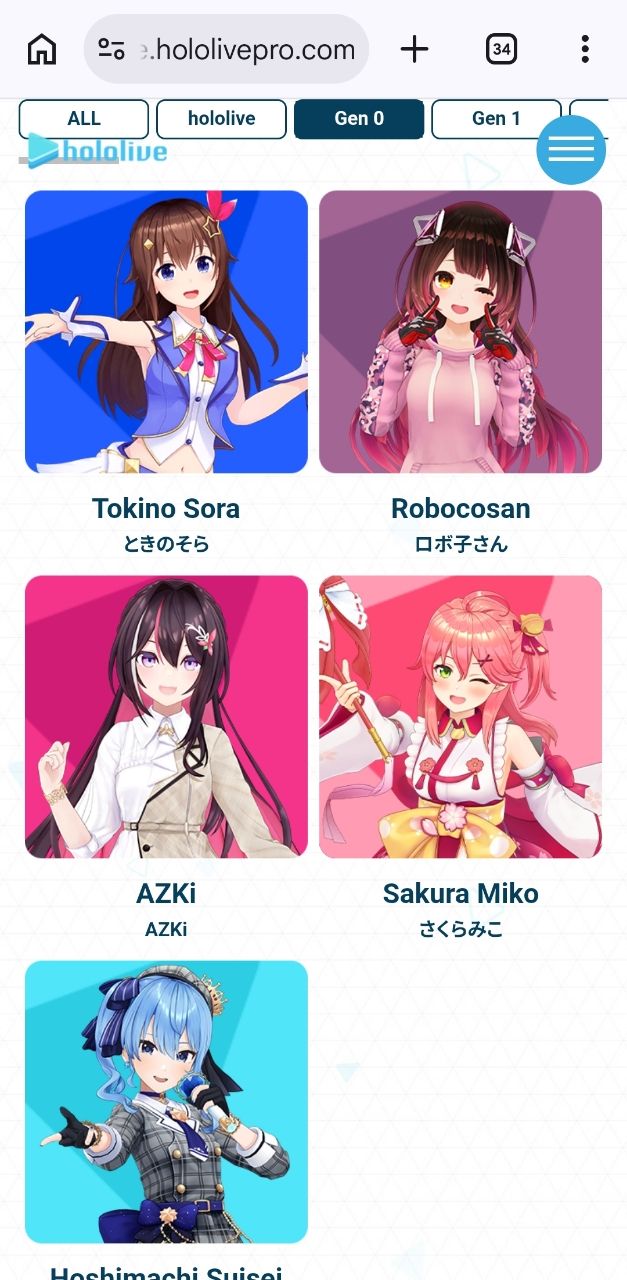Open Hoshimachi Suisei's talent card
Screen dimensions: 627x1280
[166, 1101]
